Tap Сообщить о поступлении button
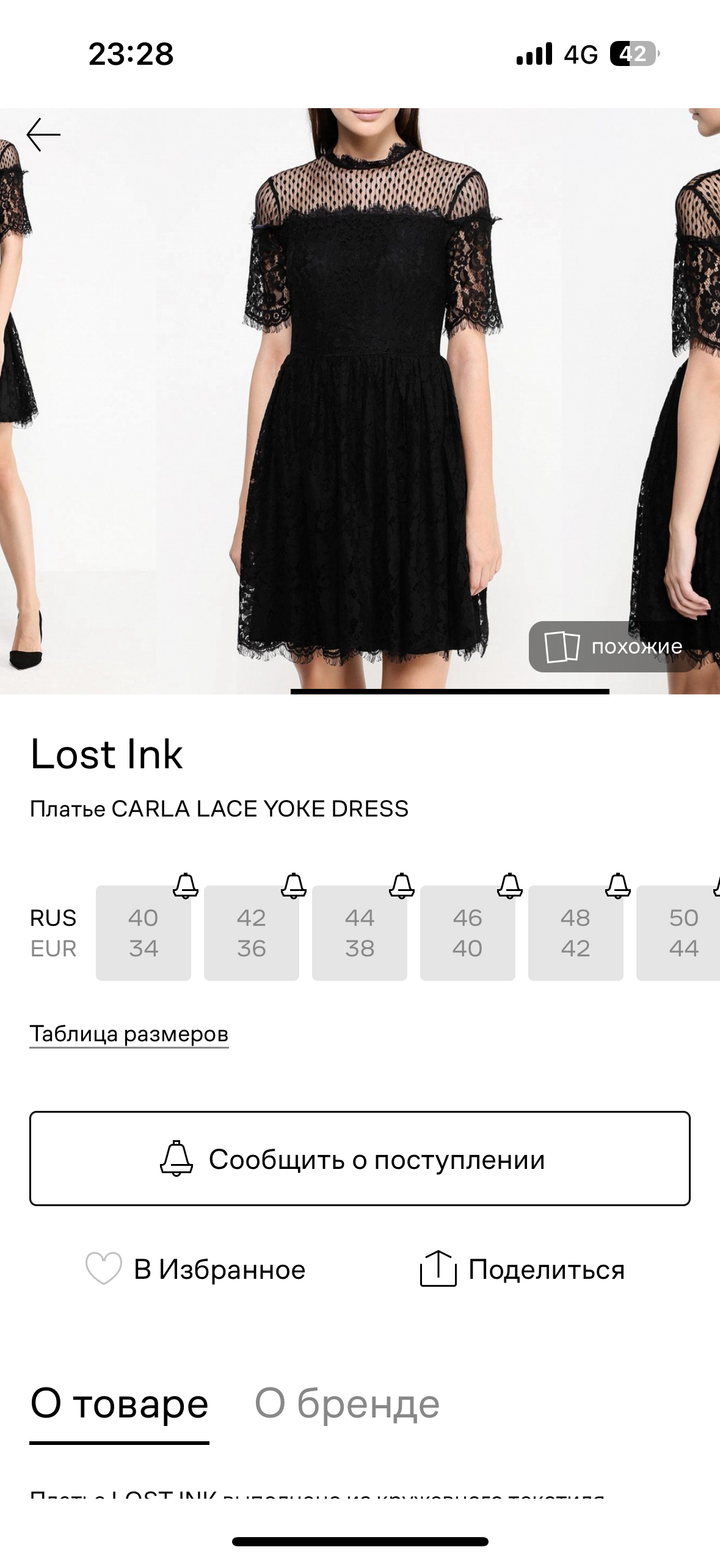The image size is (720, 1561). point(360,1159)
